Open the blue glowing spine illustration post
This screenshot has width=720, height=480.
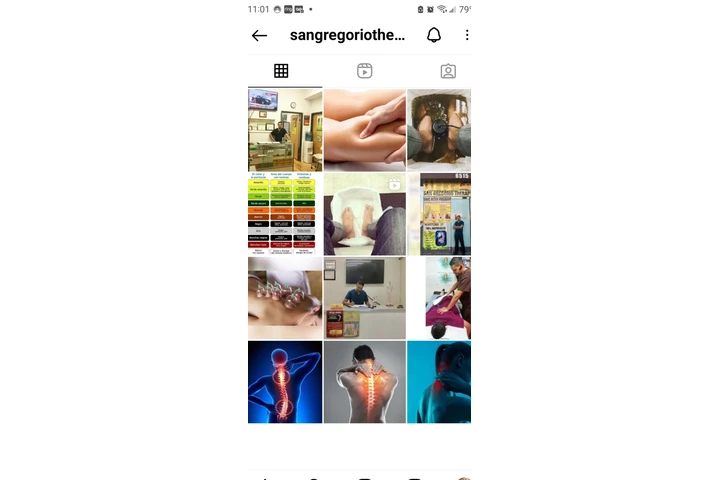pos(285,382)
